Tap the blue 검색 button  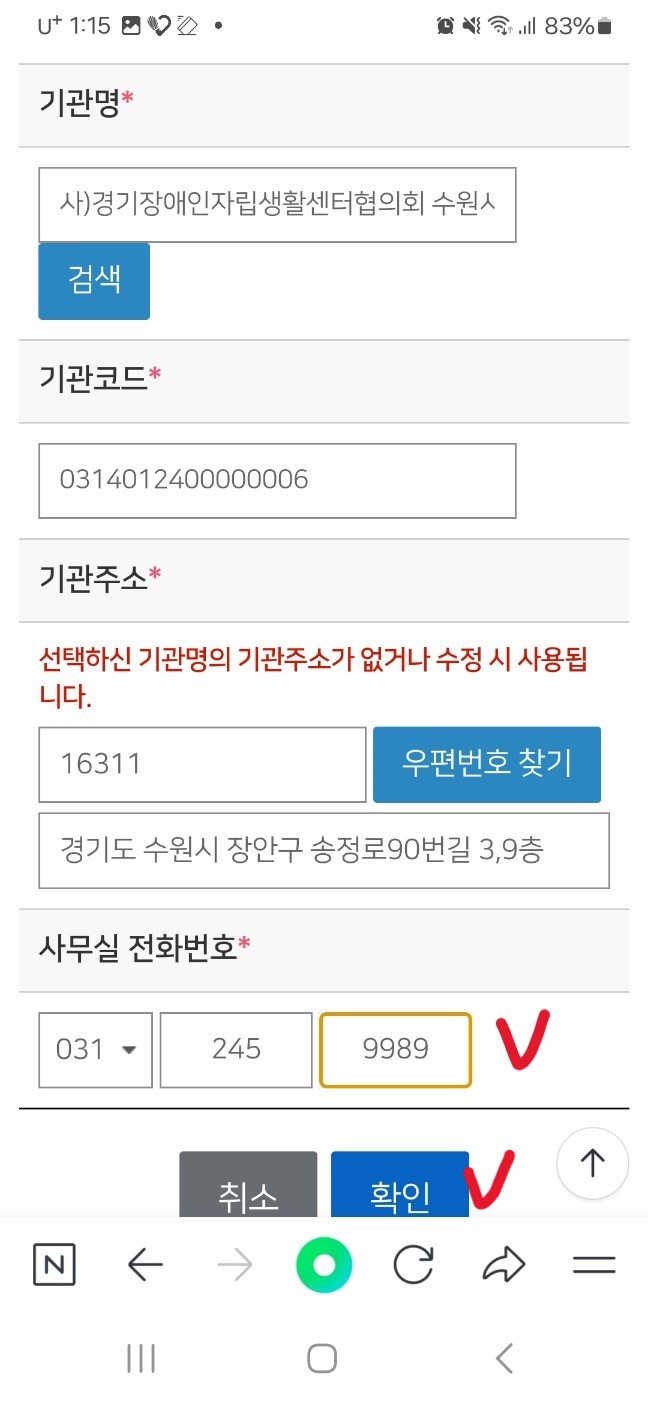tap(94, 281)
